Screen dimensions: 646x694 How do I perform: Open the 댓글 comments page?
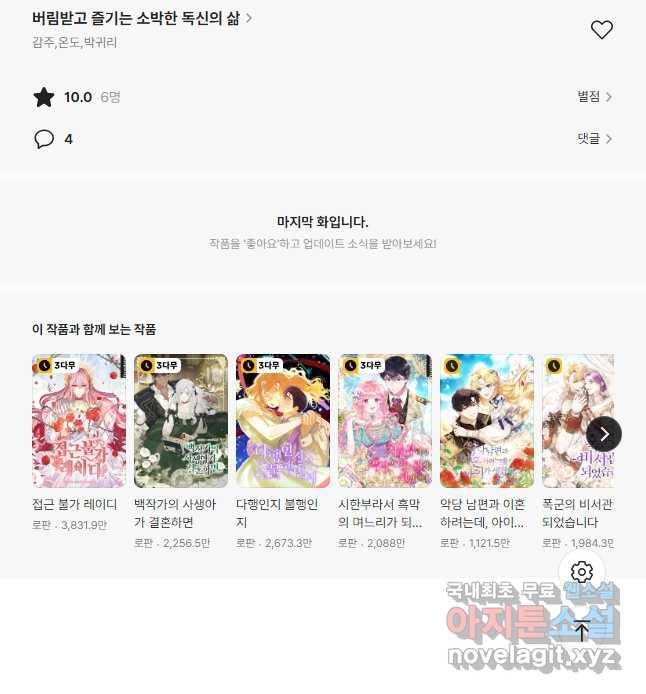coord(594,139)
